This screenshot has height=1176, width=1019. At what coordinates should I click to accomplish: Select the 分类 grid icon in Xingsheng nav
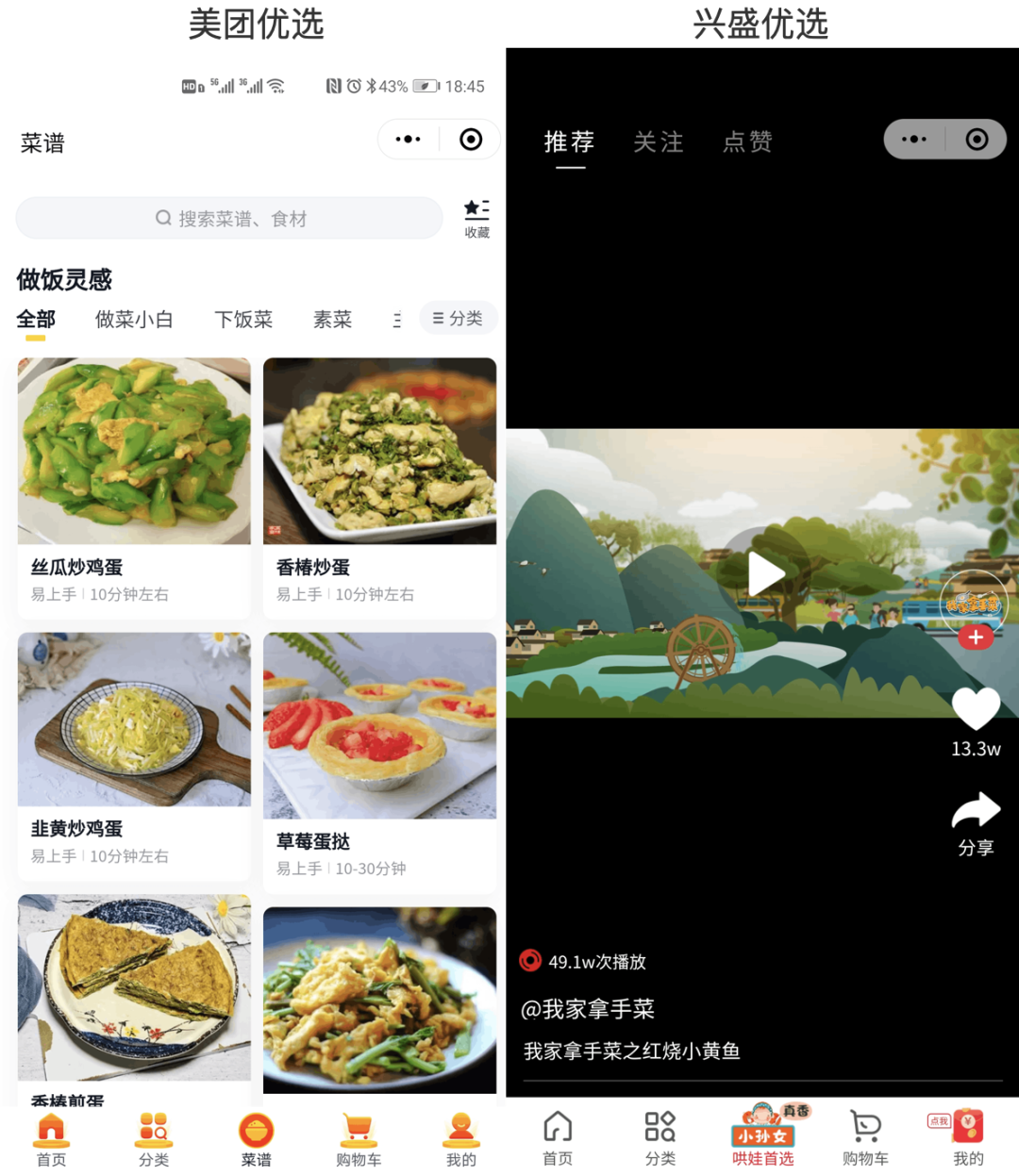[x=660, y=1127]
